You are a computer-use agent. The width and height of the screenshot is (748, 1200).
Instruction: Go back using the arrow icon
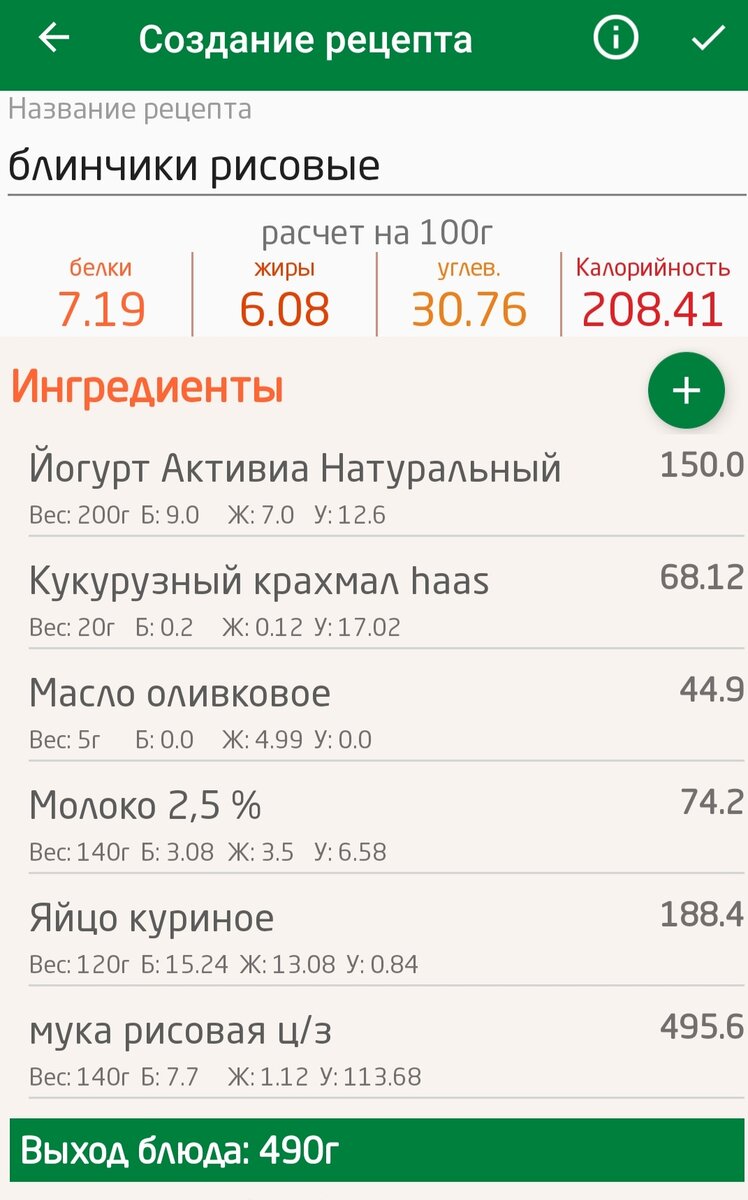(x=54, y=39)
